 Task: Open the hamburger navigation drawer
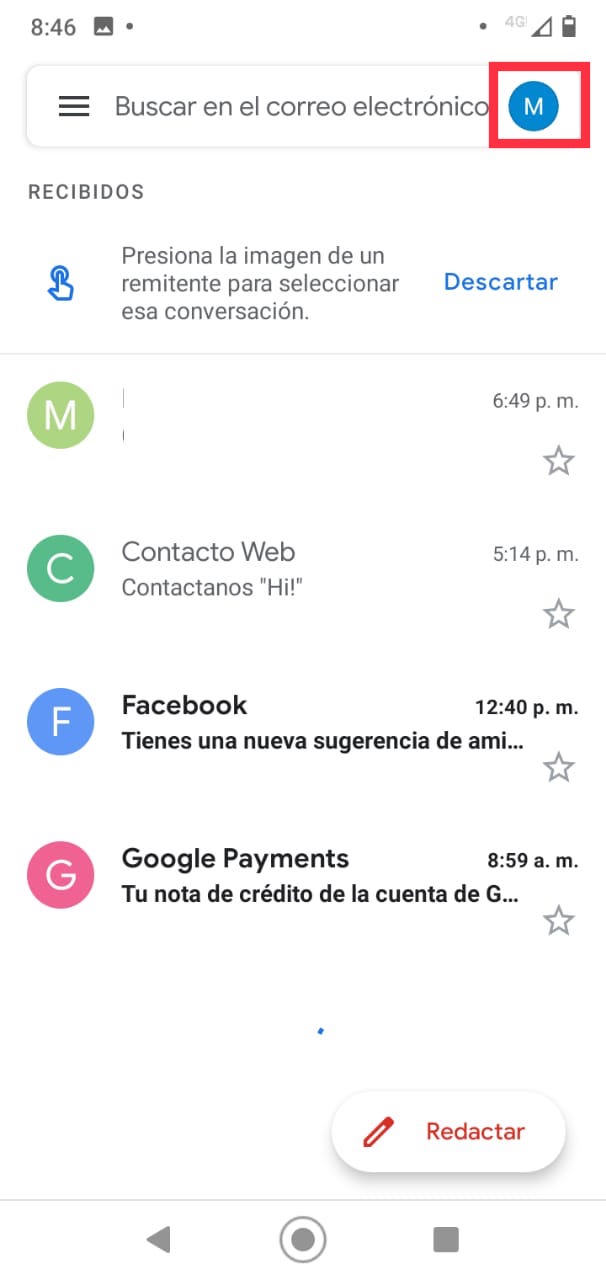coord(74,107)
